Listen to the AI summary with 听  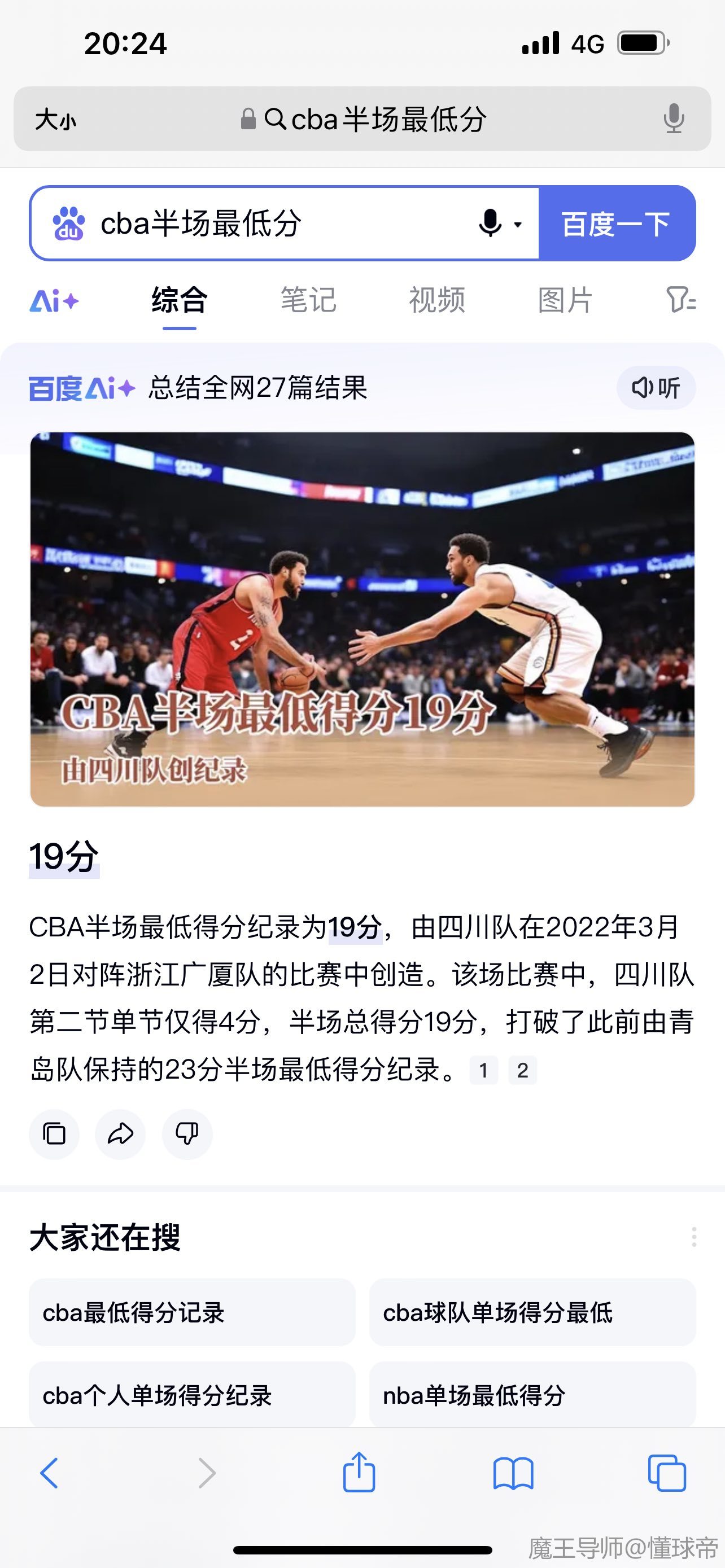pyautogui.click(x=656, y=388)
